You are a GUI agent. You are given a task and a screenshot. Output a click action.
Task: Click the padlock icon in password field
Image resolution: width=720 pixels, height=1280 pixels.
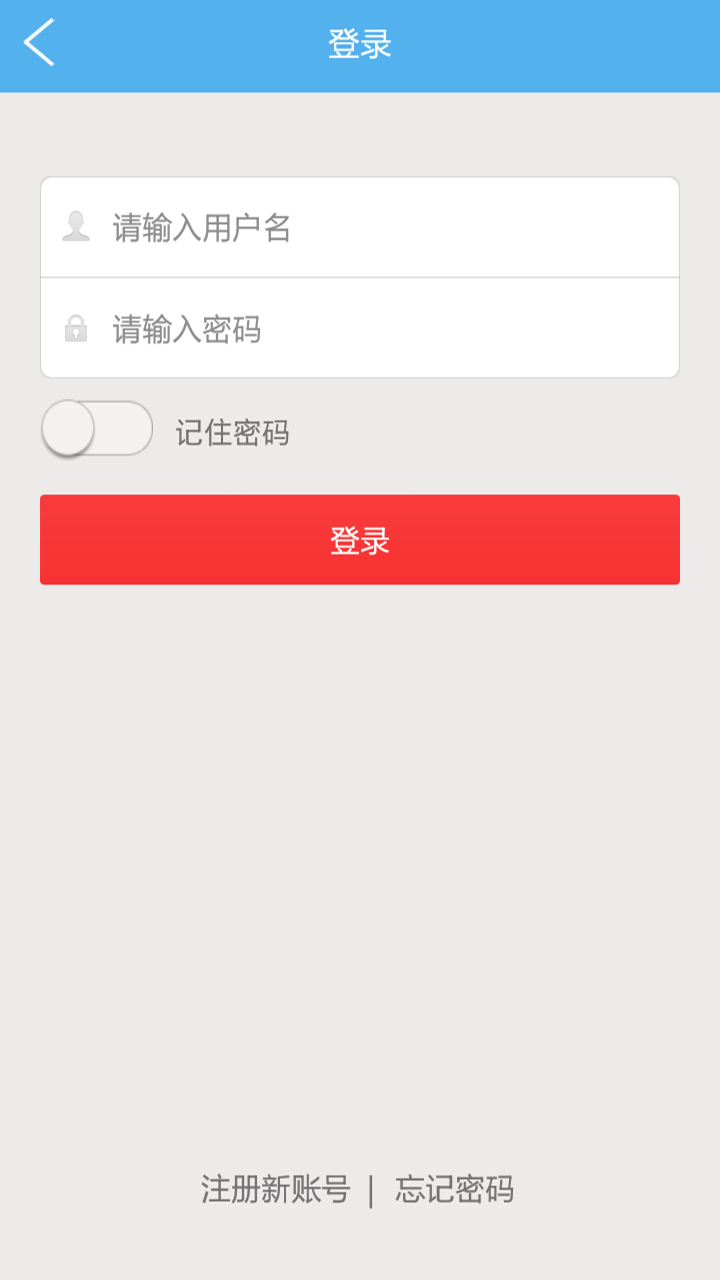[74, 327]
